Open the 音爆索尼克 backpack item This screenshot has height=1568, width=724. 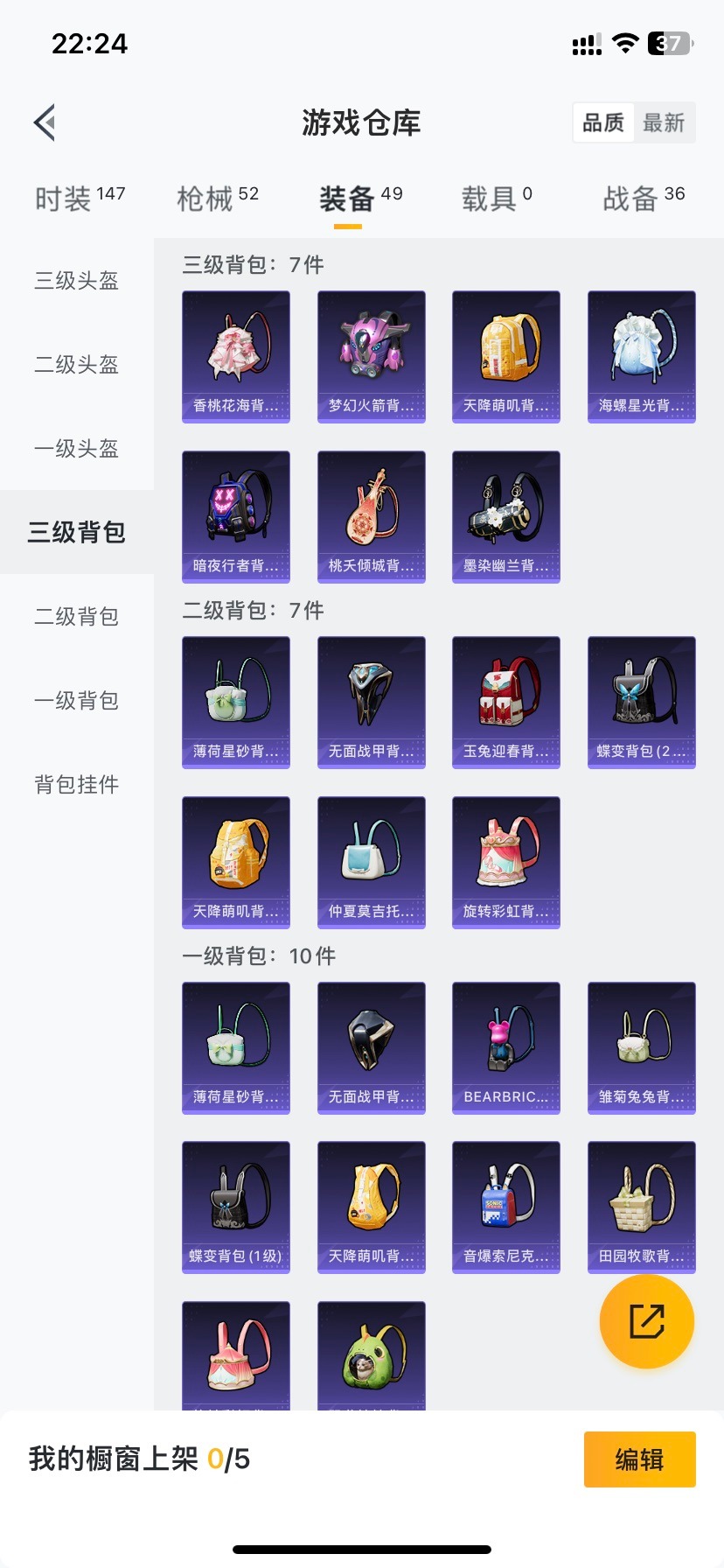(x=505, y=1207)
